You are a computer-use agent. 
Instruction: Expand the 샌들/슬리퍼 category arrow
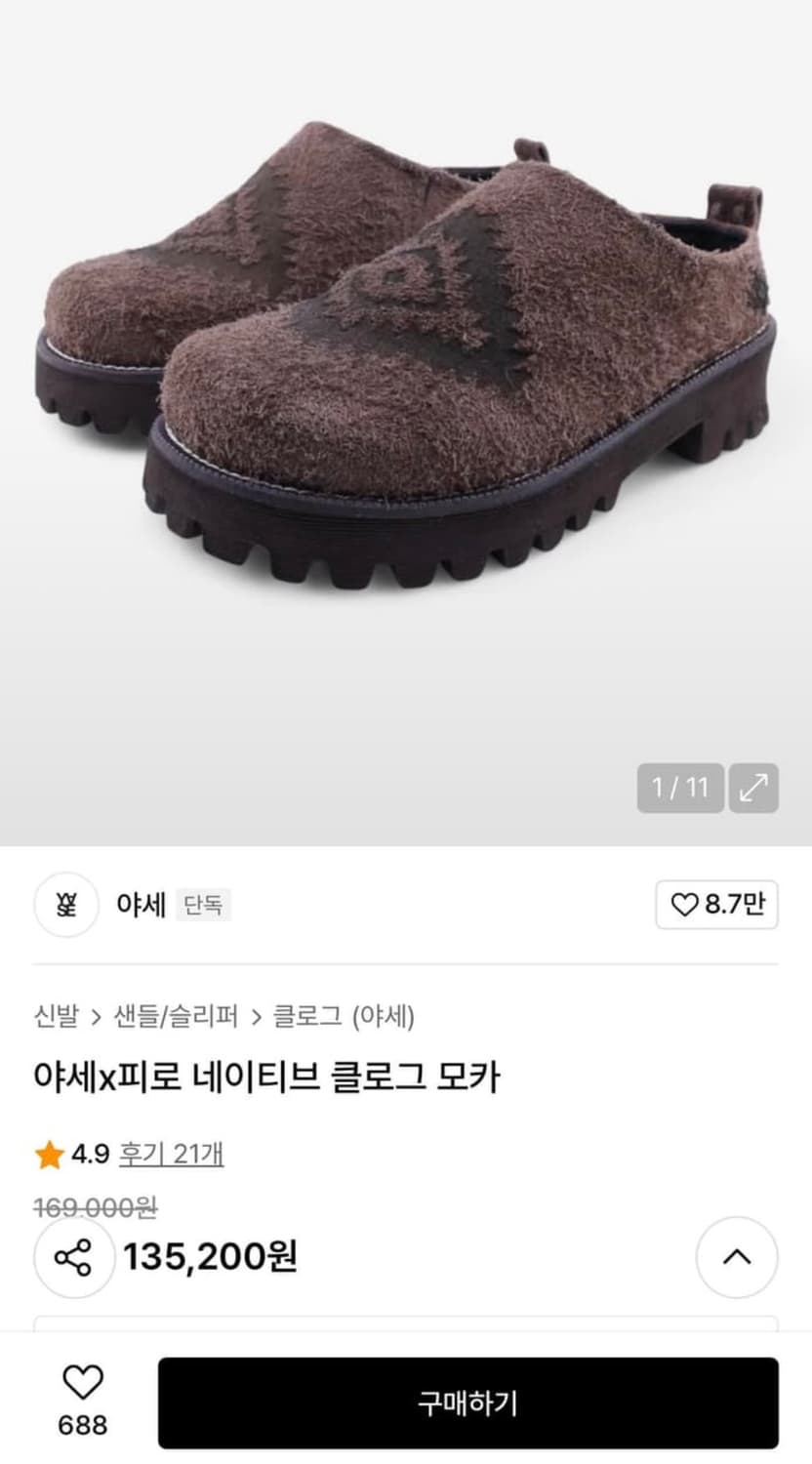256,1015
